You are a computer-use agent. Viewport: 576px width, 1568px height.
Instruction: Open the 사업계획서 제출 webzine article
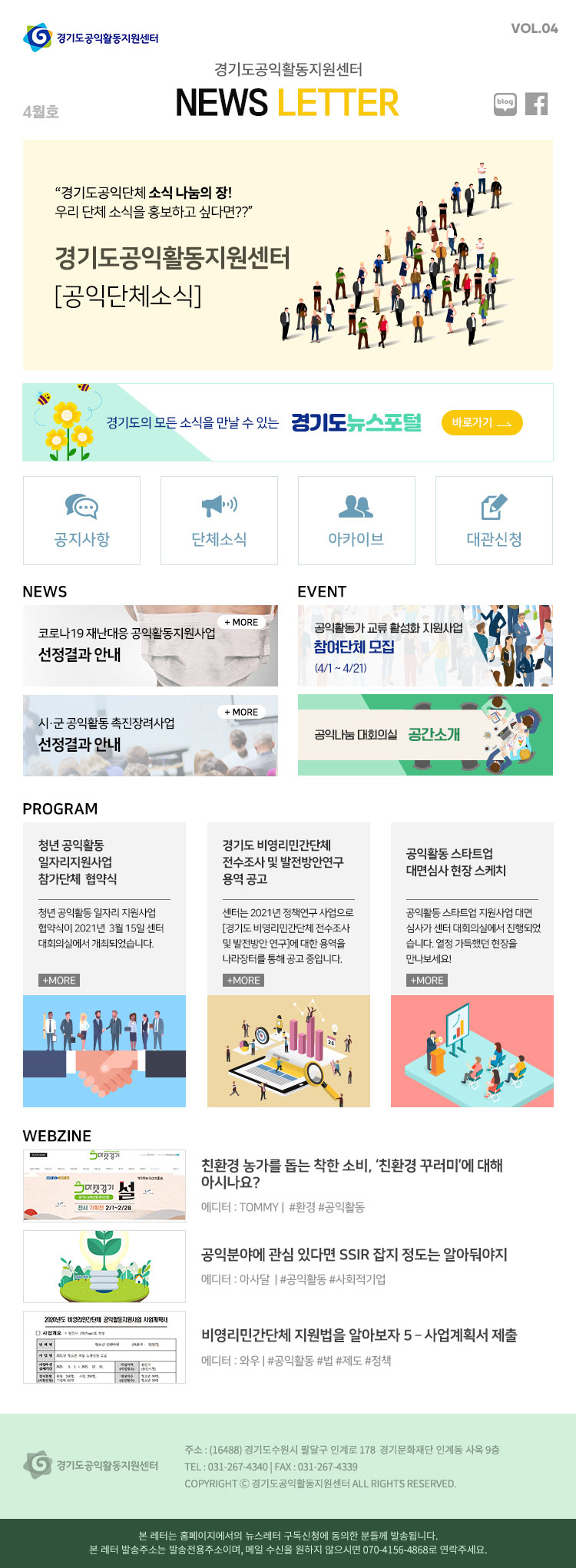coord(359,1335)
